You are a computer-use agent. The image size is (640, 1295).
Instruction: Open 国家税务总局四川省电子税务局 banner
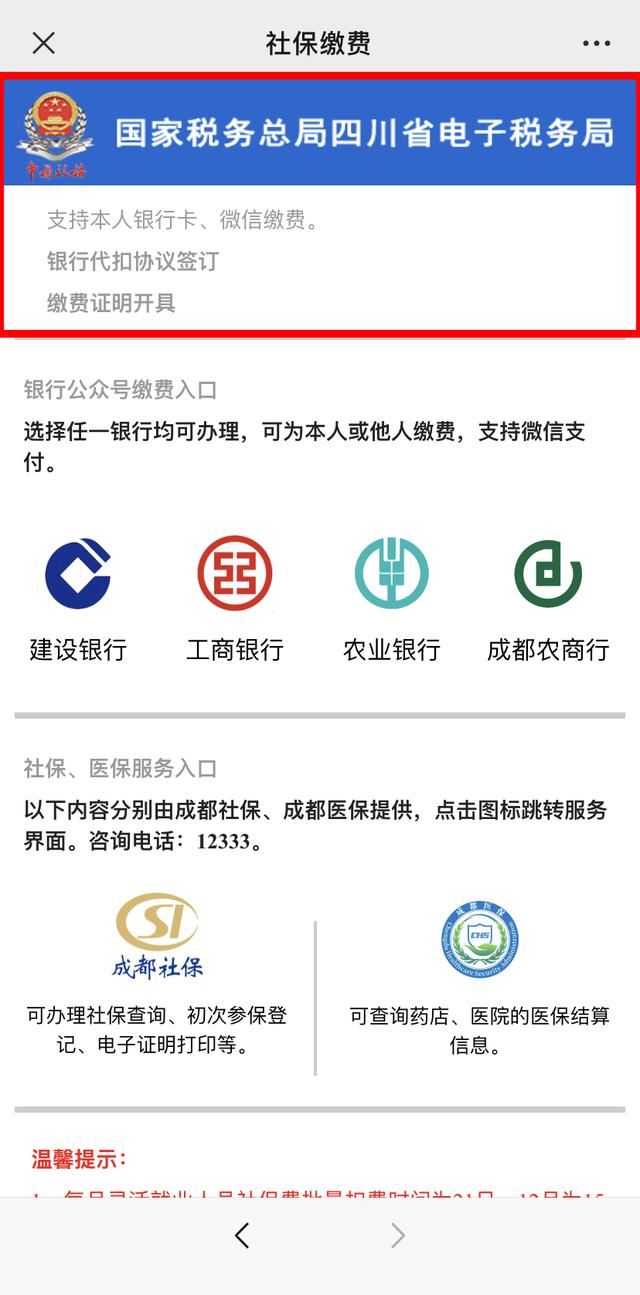point(320,133)
